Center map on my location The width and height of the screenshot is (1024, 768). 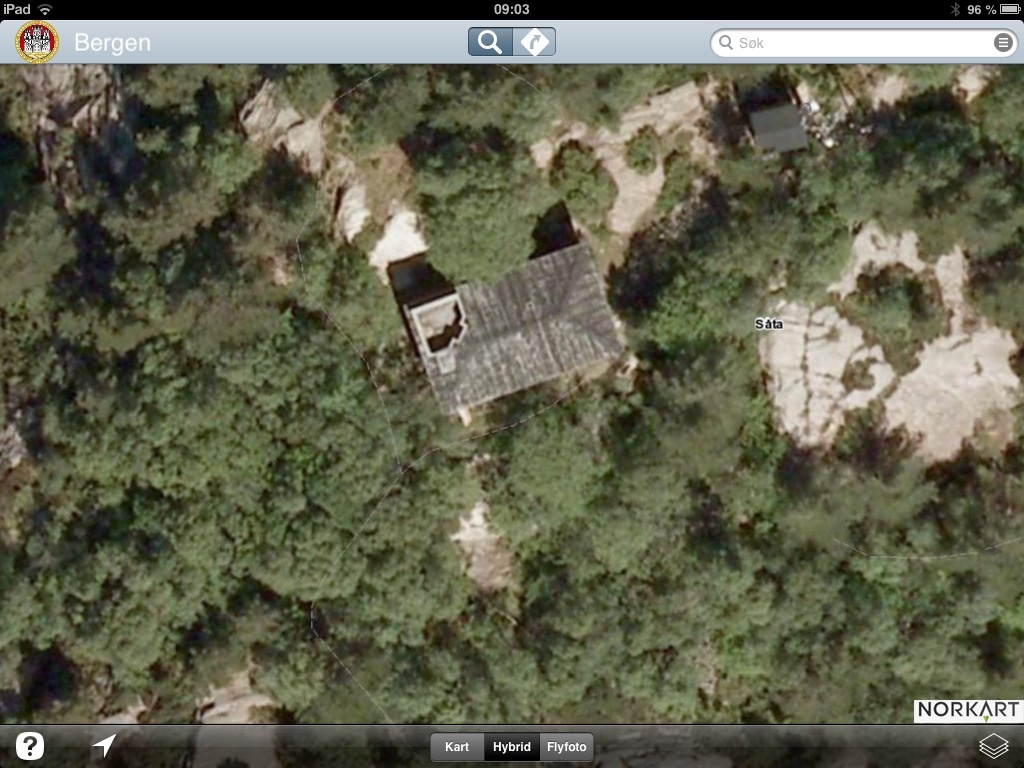104,746
